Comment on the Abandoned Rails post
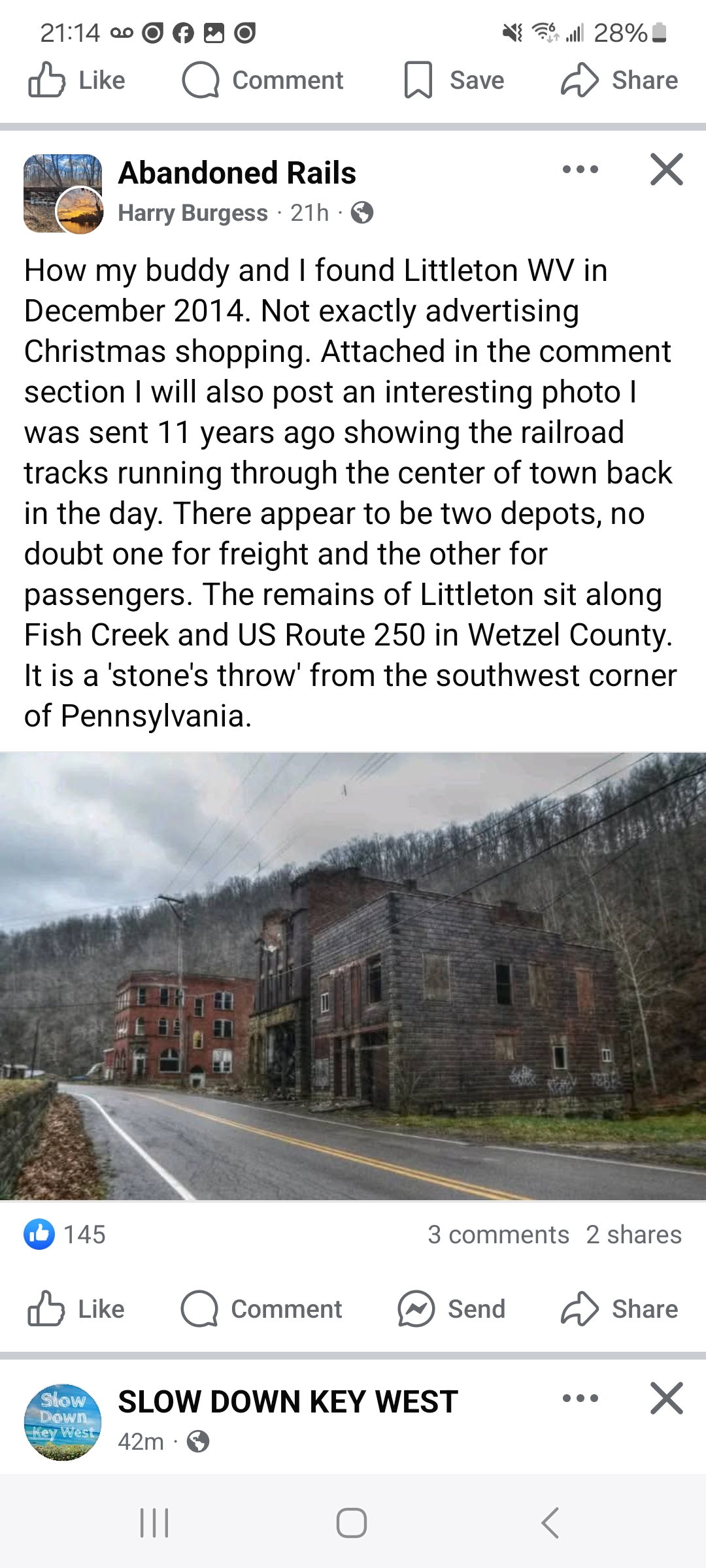The width and height of the screenshot is (706, 1568). point(261,1309)
